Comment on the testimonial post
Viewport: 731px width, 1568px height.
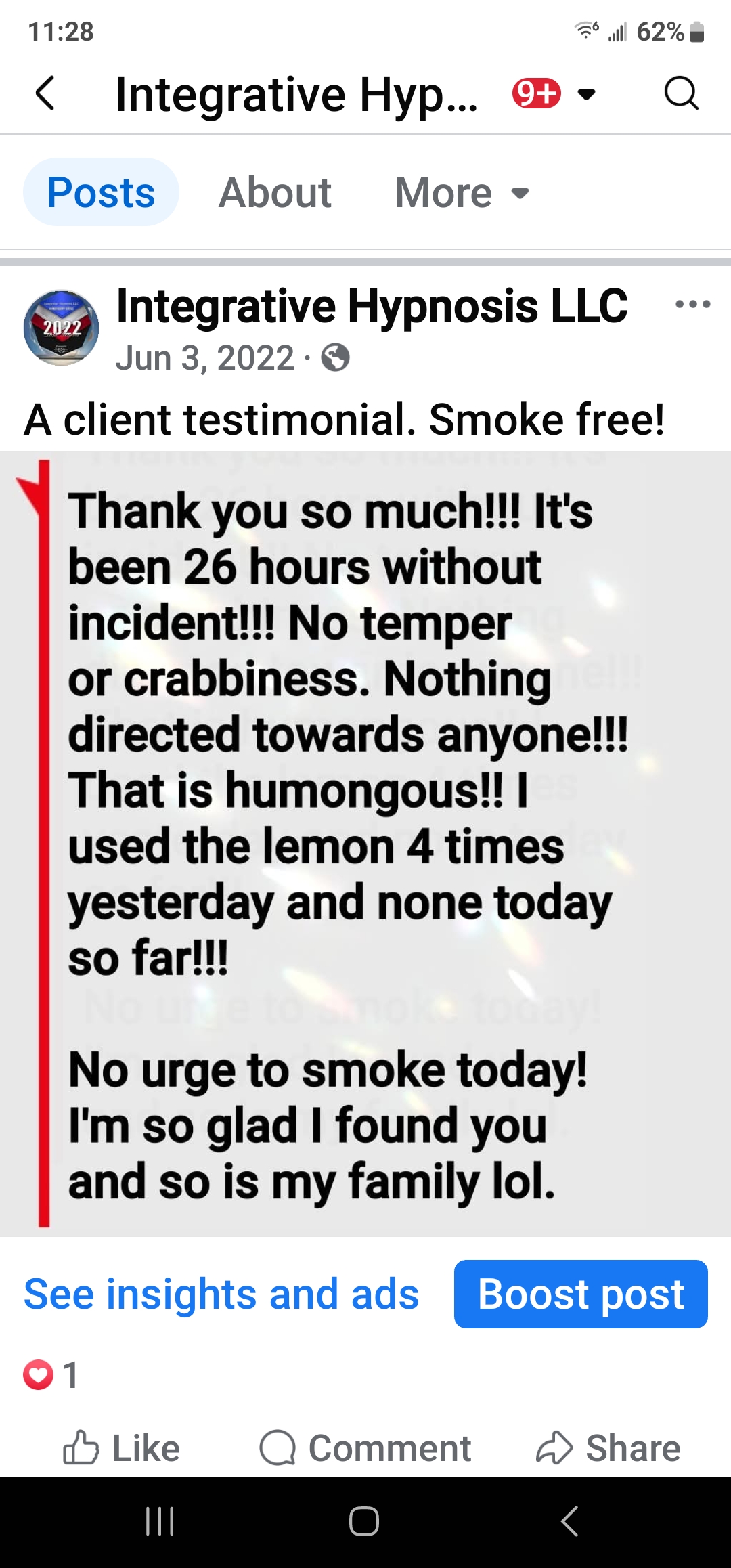point(365,1447)
